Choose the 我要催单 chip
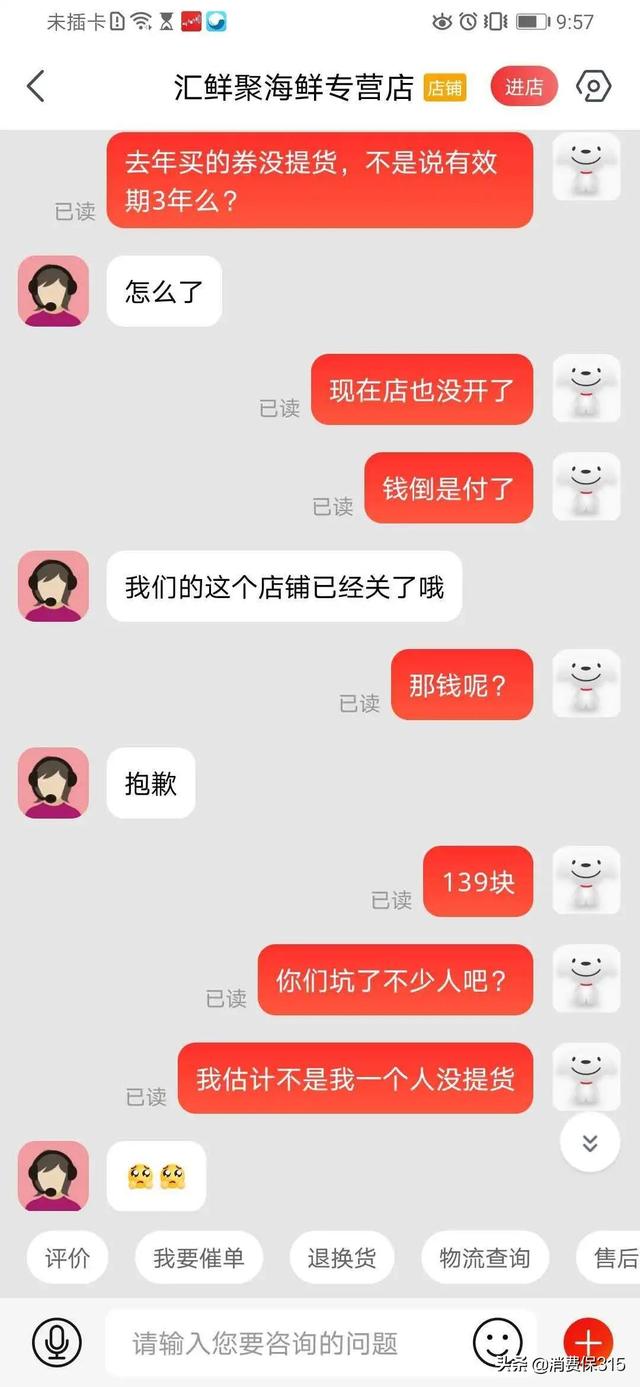 click(198, 1258)
